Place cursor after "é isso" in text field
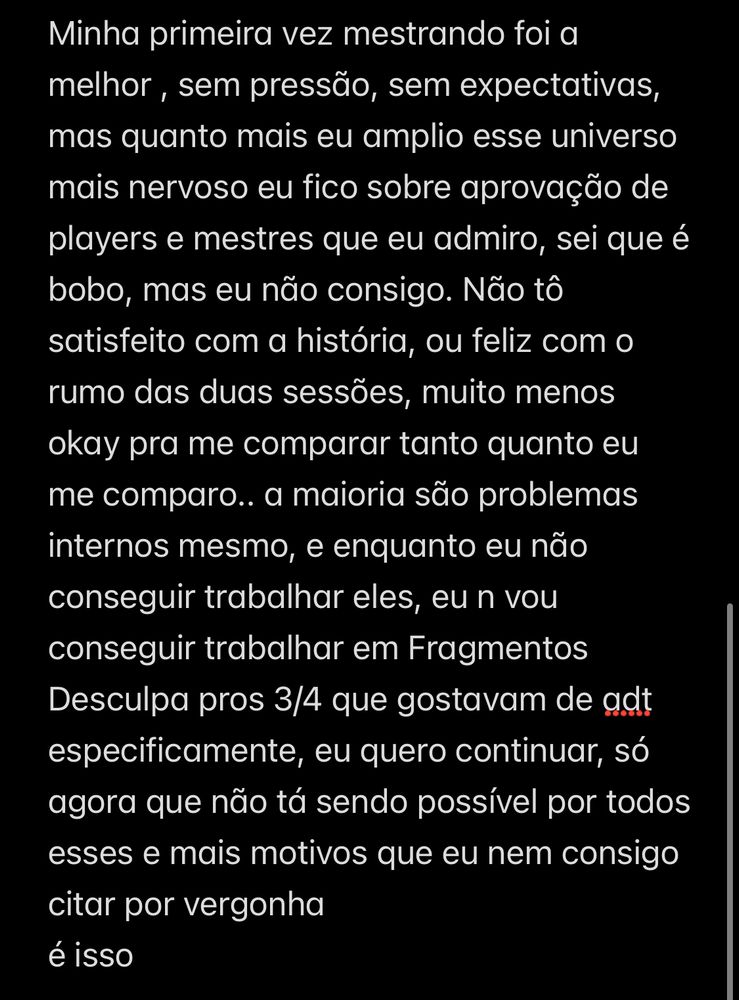This screenshot has height=1000, width=739. pyautogui.click(x=135, y=956)
